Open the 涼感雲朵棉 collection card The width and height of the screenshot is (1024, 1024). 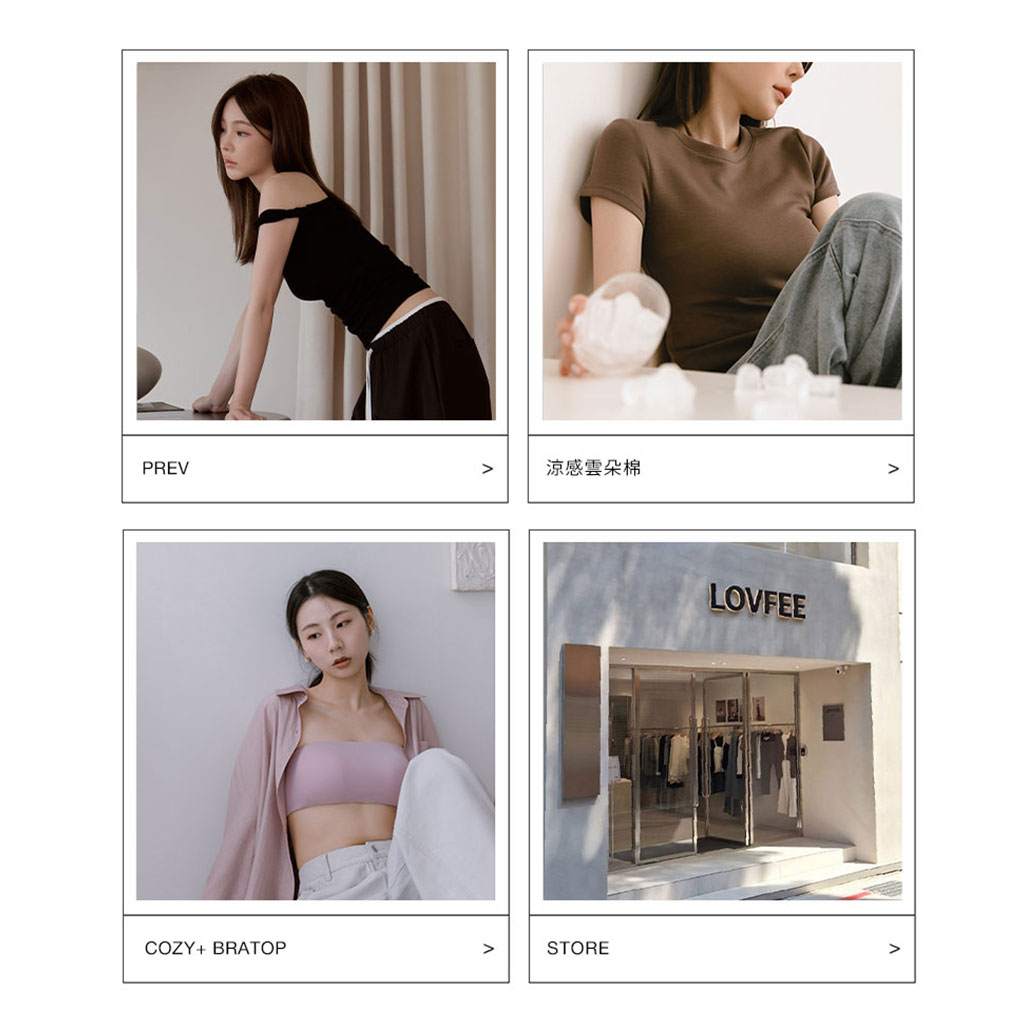click(720, 468)
